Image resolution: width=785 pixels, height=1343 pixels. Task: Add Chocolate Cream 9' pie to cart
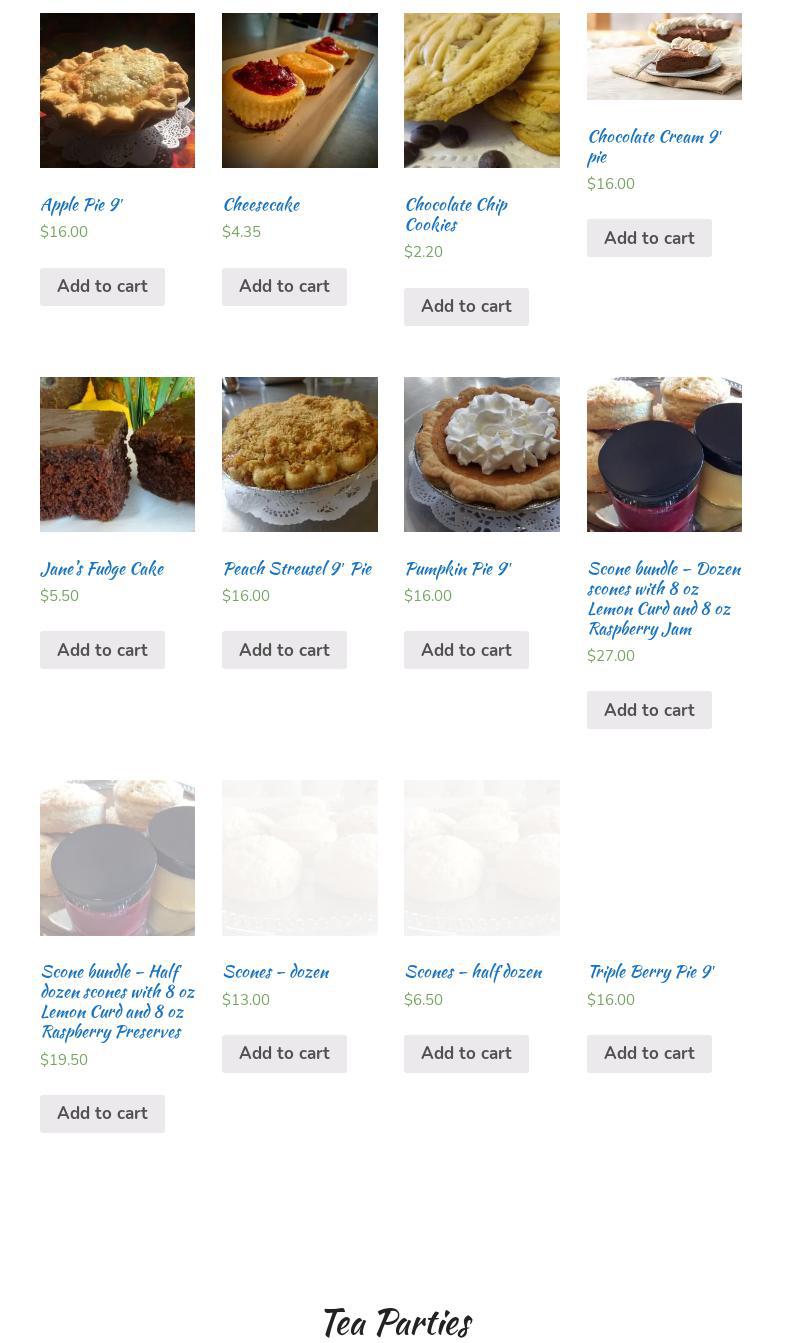(x=649, y=238)
